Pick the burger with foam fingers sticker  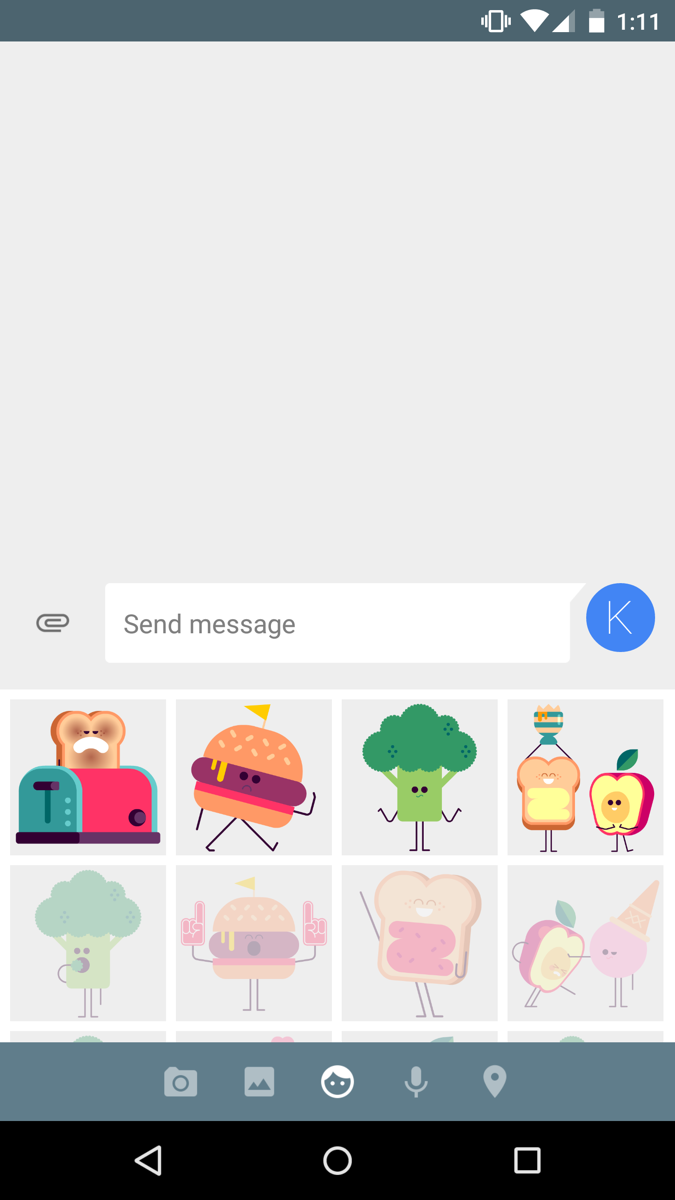click(x=254, y=943)
